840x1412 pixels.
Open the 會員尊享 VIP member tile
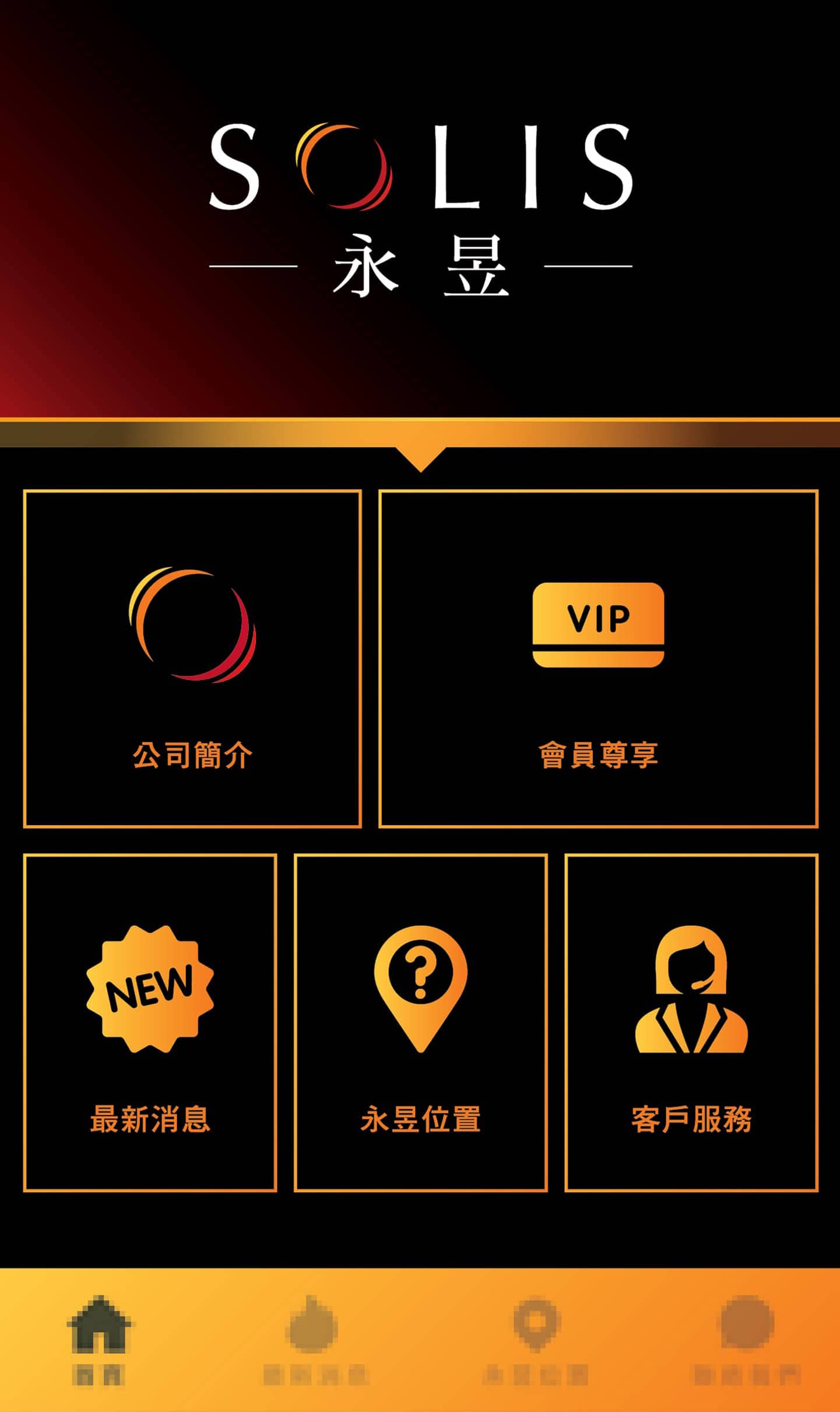pos(598,659)
